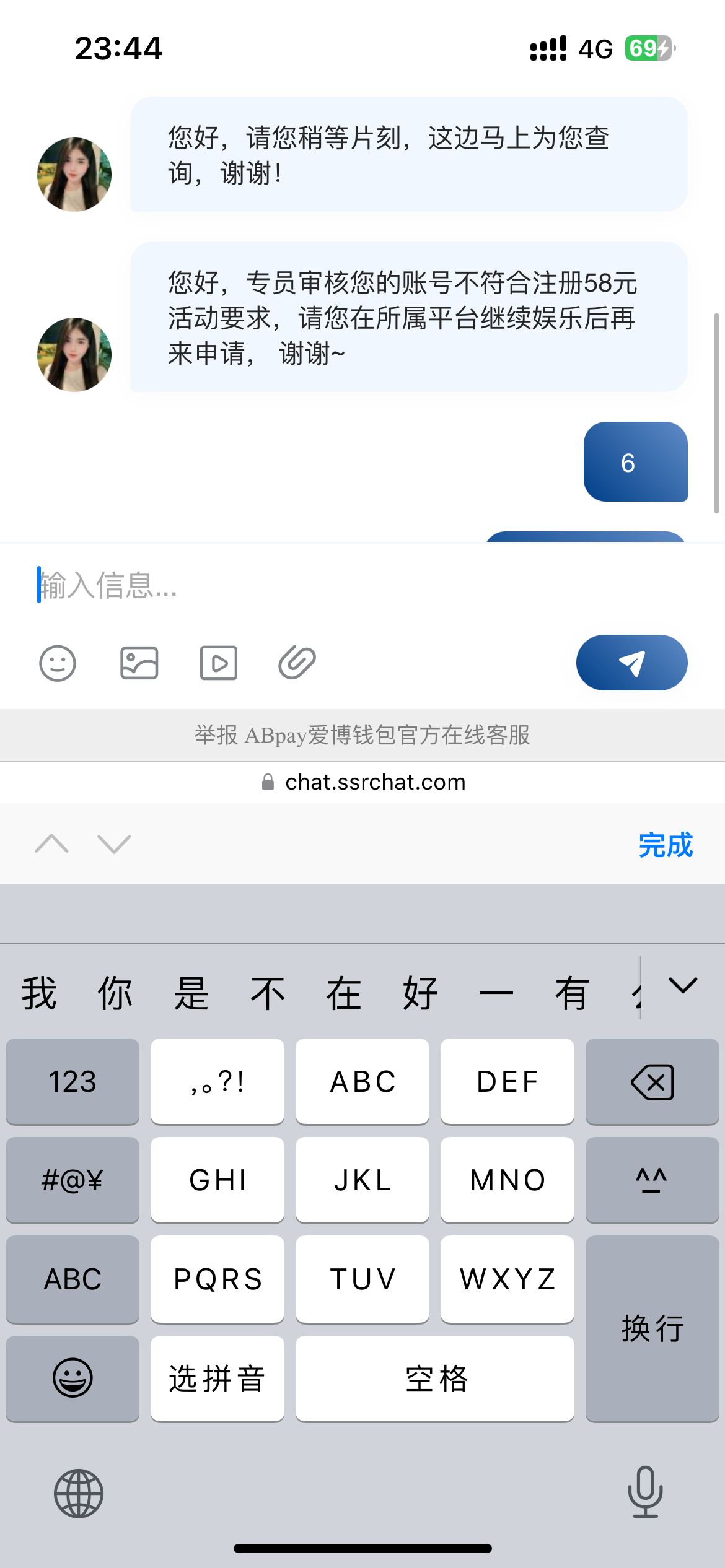Expand the keyboard candidate word list
Viewport: 725px width, 1568px height.
(683, 986)
